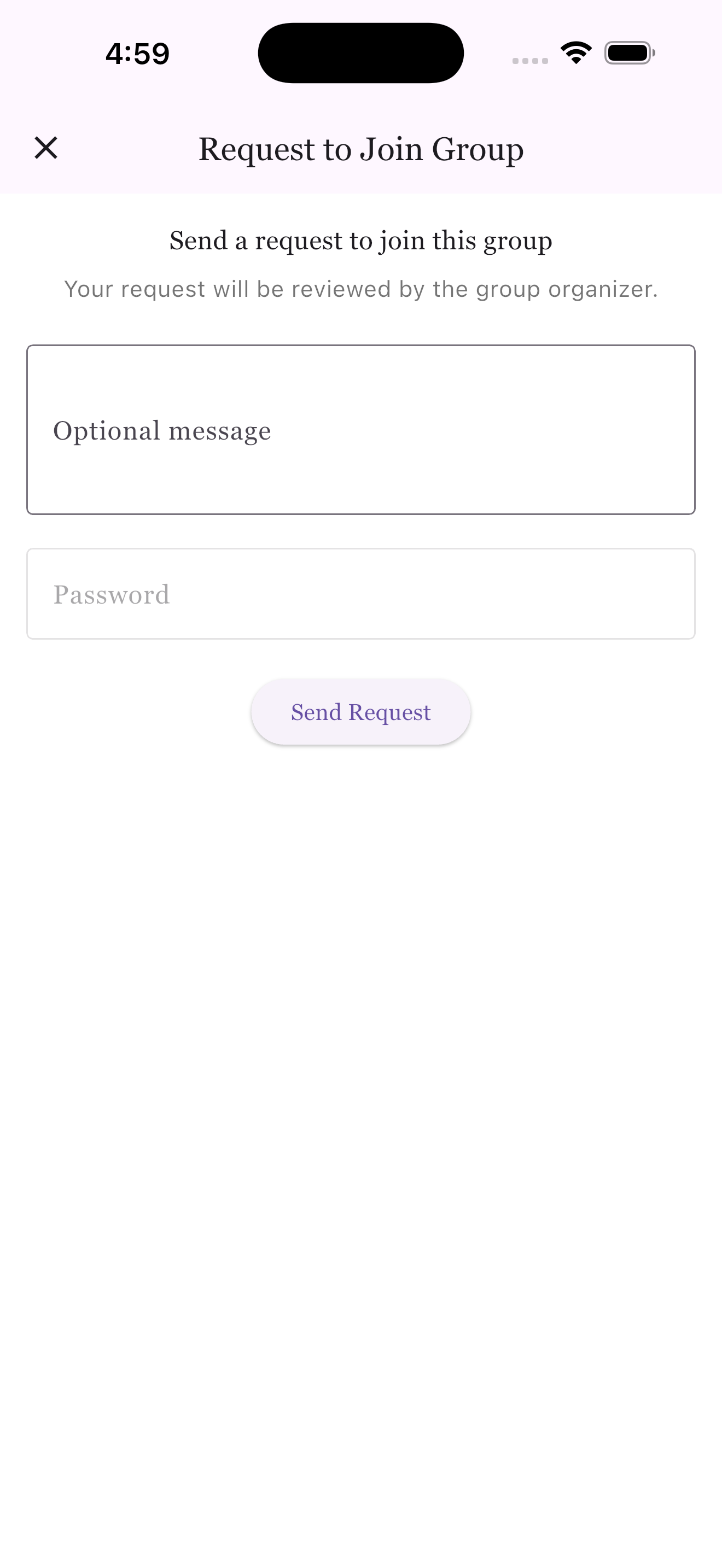
Task: Select the Password input to type
Action: point(360,594)
